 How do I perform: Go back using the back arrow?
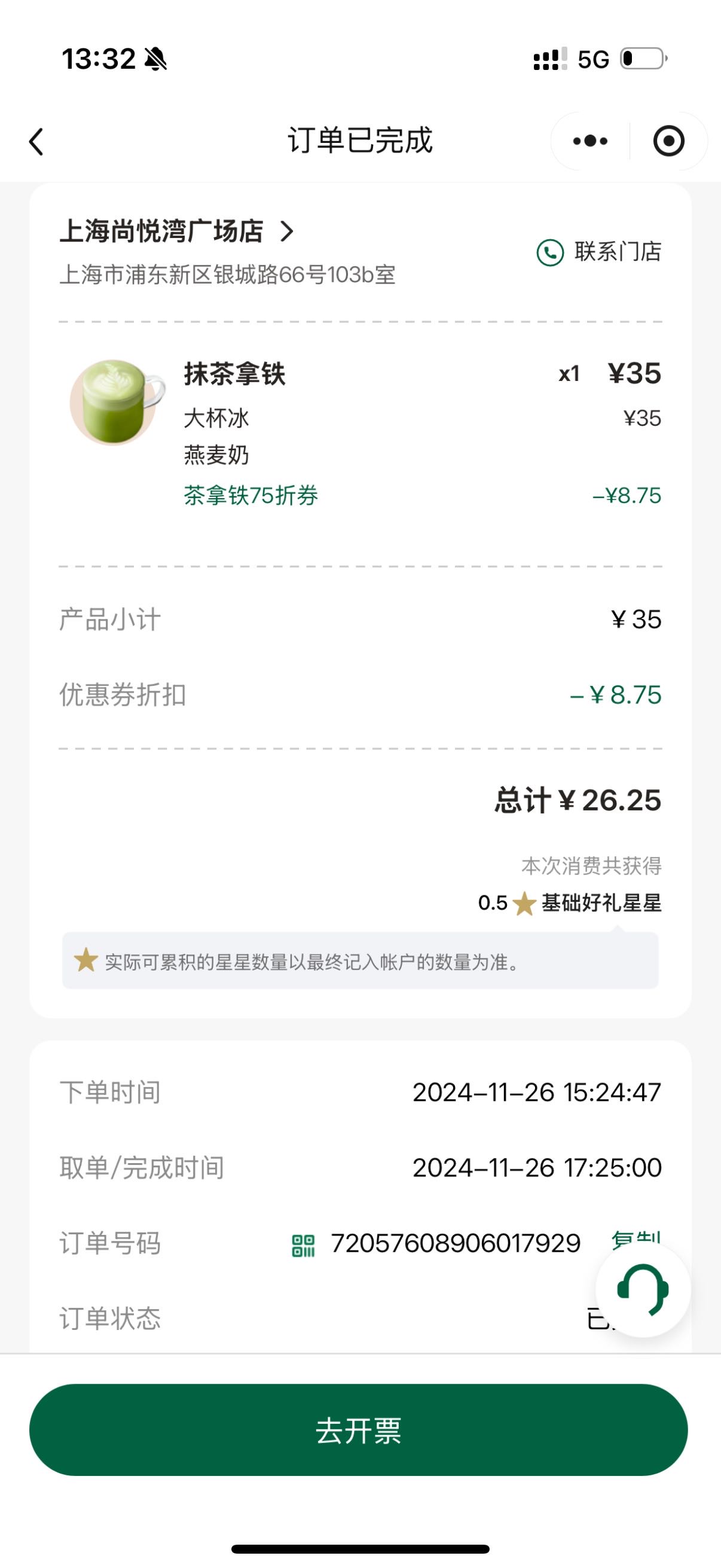pos(36,142)
